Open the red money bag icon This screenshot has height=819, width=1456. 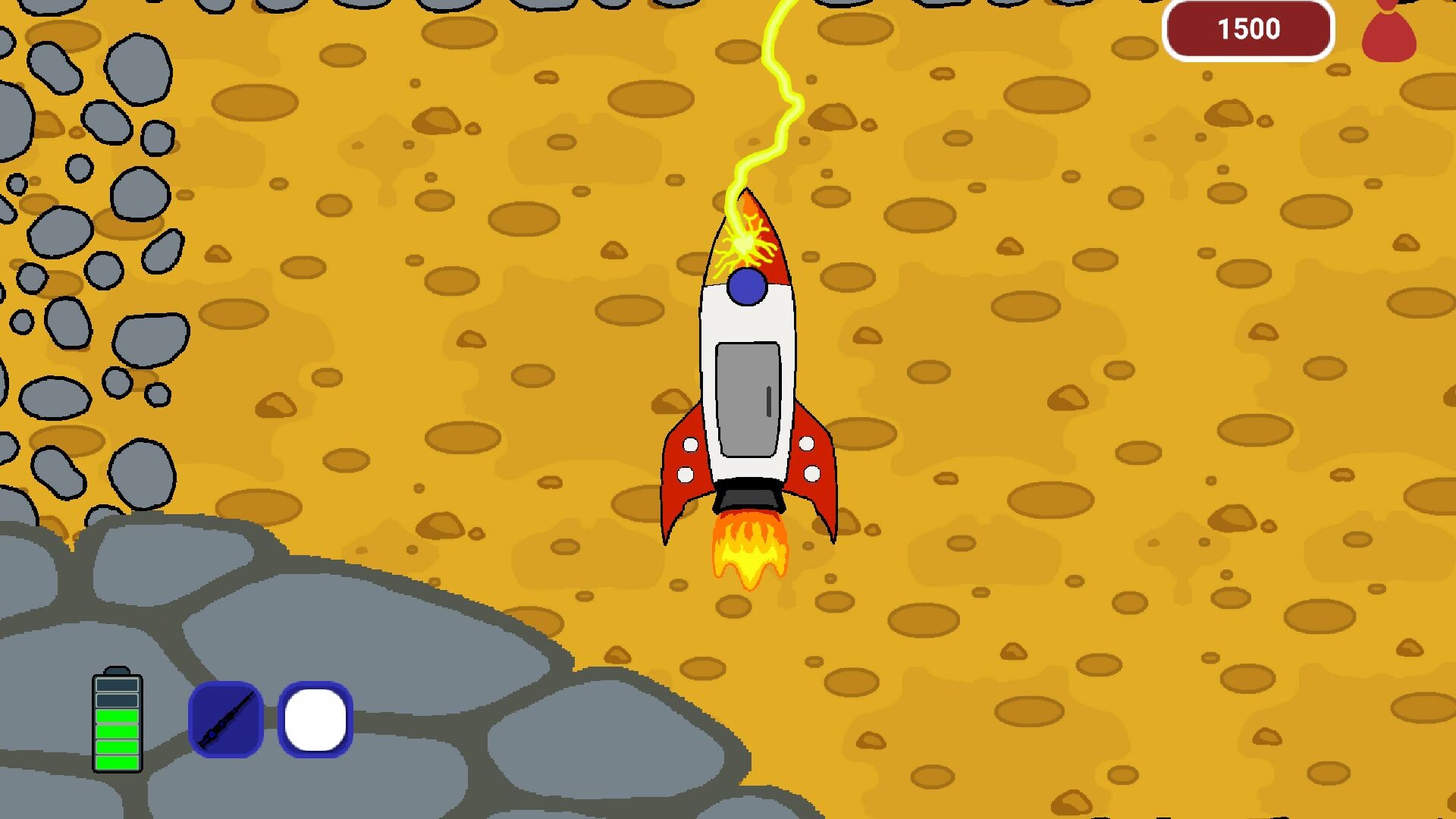point(1389,34)
